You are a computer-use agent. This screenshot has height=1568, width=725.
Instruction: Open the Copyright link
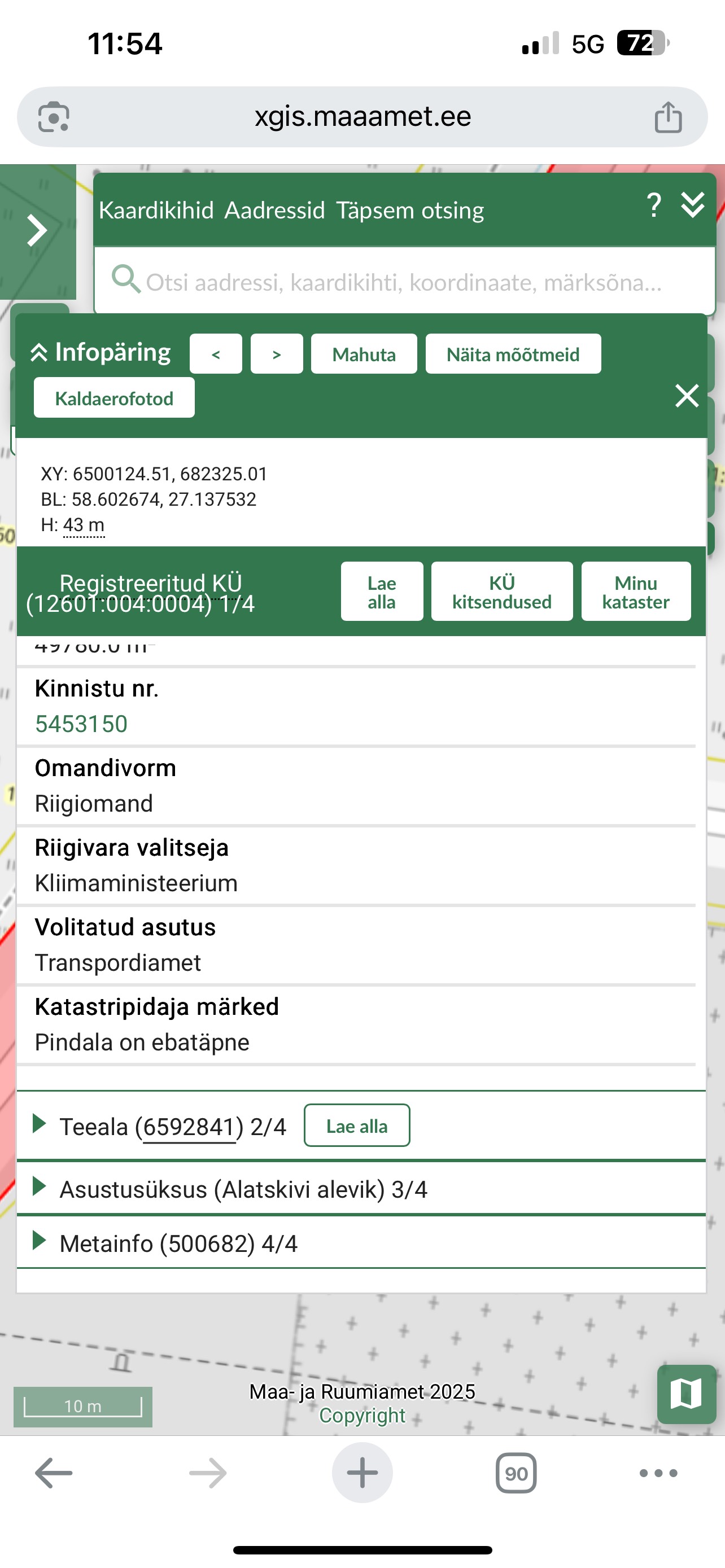pos(362,1416)
